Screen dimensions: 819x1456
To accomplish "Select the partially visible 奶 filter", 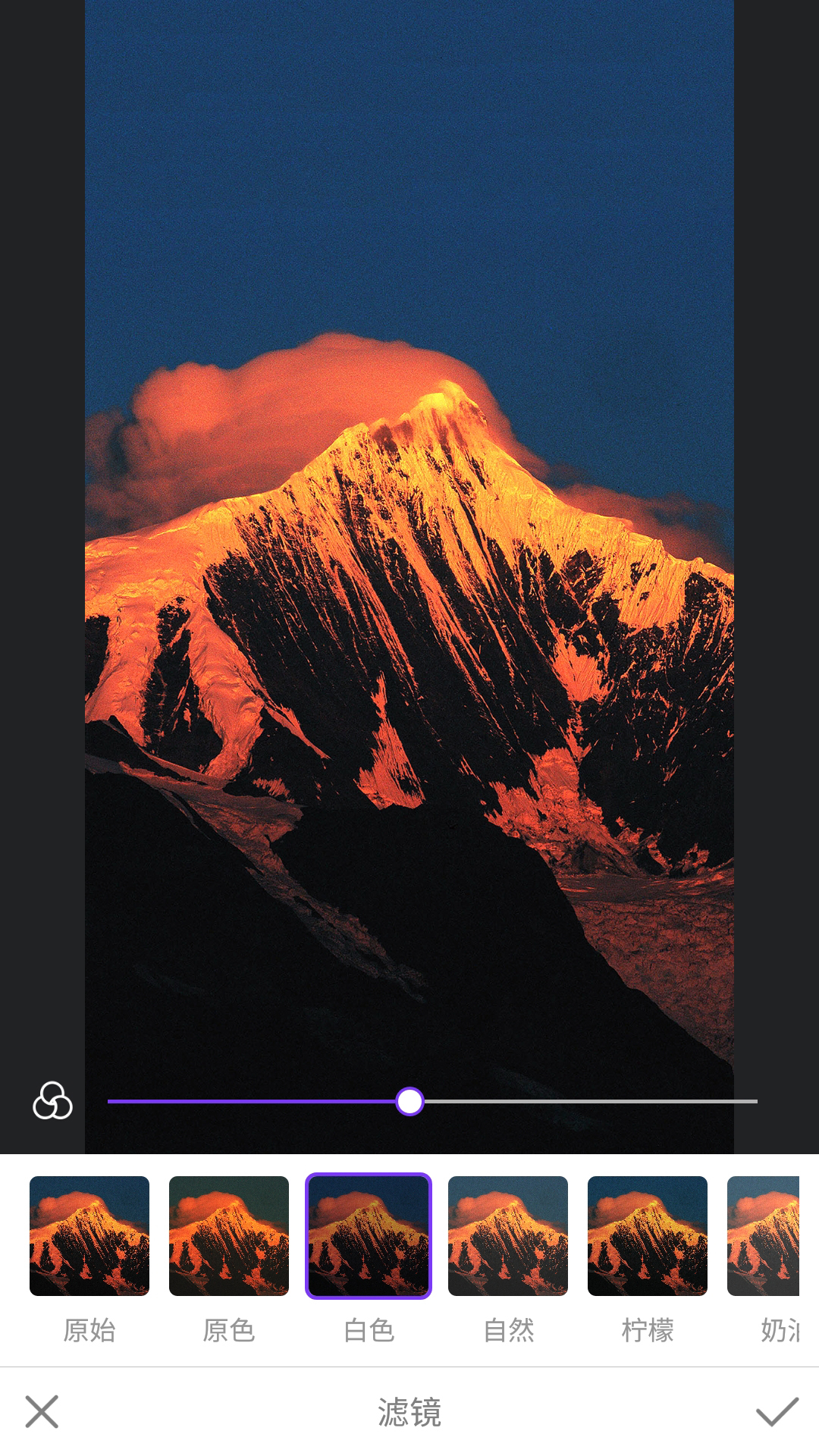I will tap(764, 1235).
